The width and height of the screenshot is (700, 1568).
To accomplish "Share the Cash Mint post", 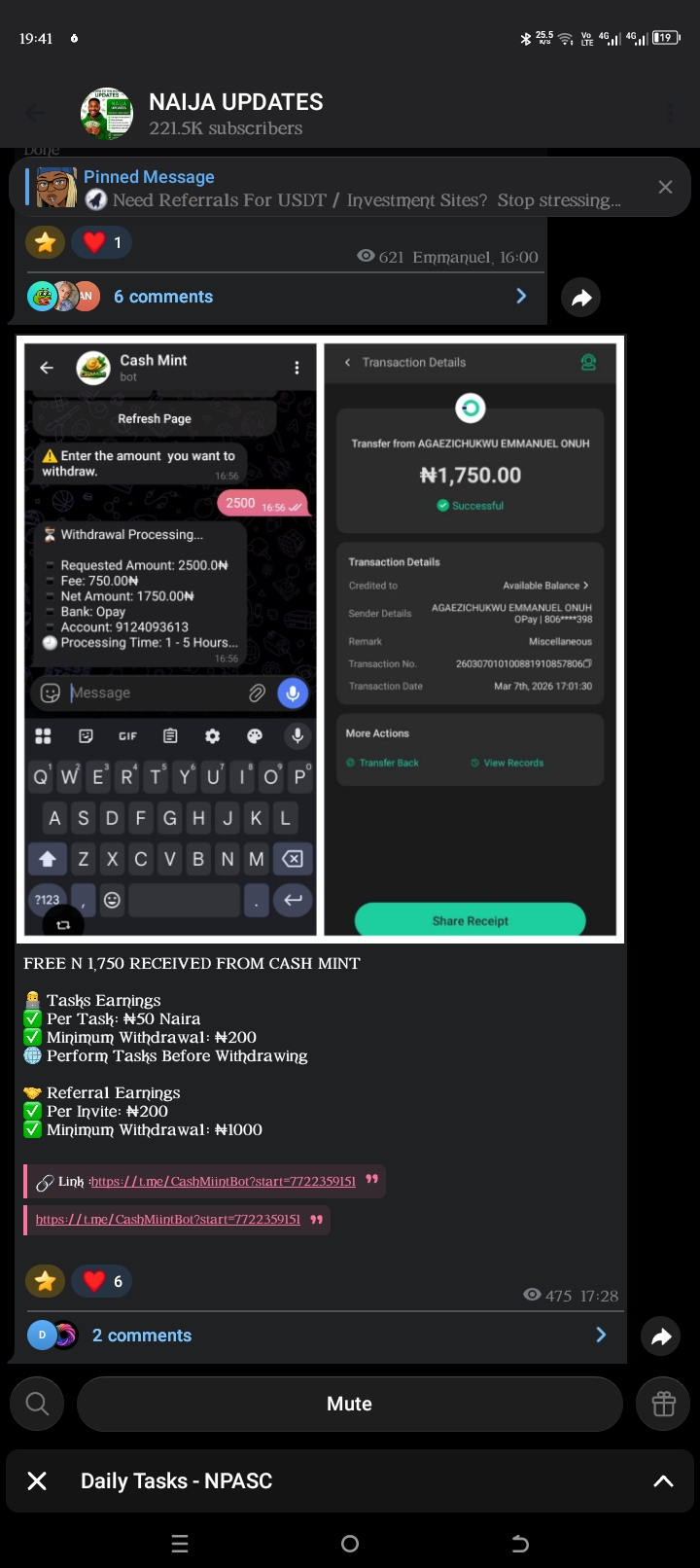I will [661, 1336].
